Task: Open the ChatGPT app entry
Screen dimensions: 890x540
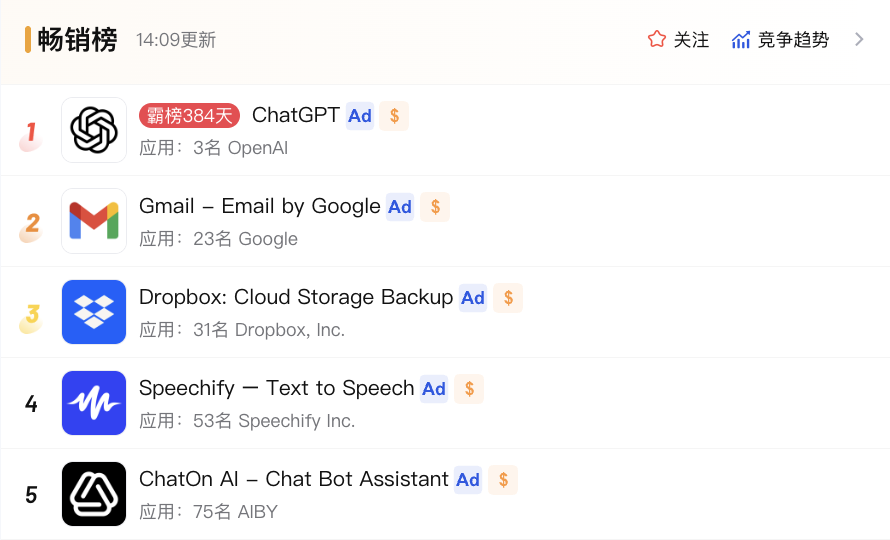Action: point(295,115)
